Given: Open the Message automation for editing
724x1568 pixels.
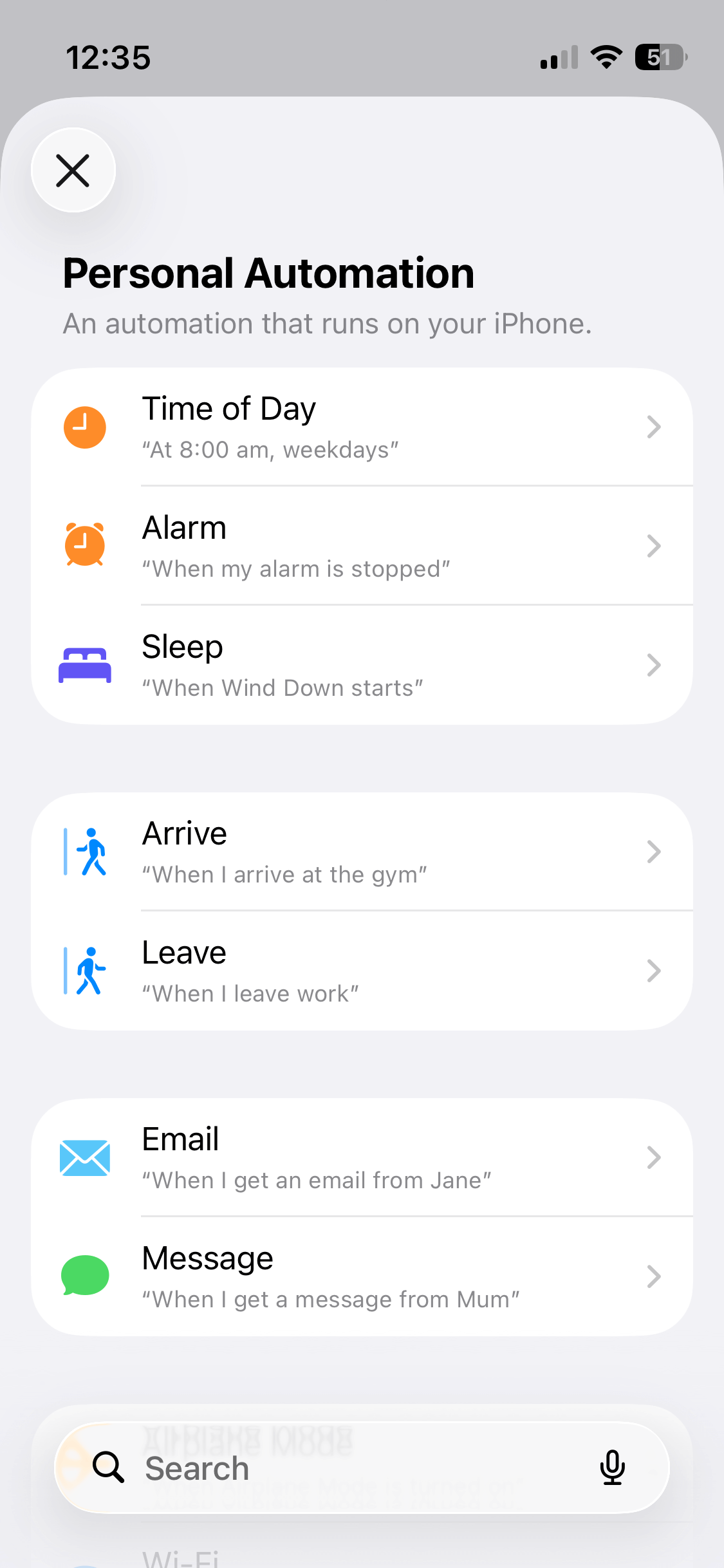Looking at the screenshot, I should 362,1276.
